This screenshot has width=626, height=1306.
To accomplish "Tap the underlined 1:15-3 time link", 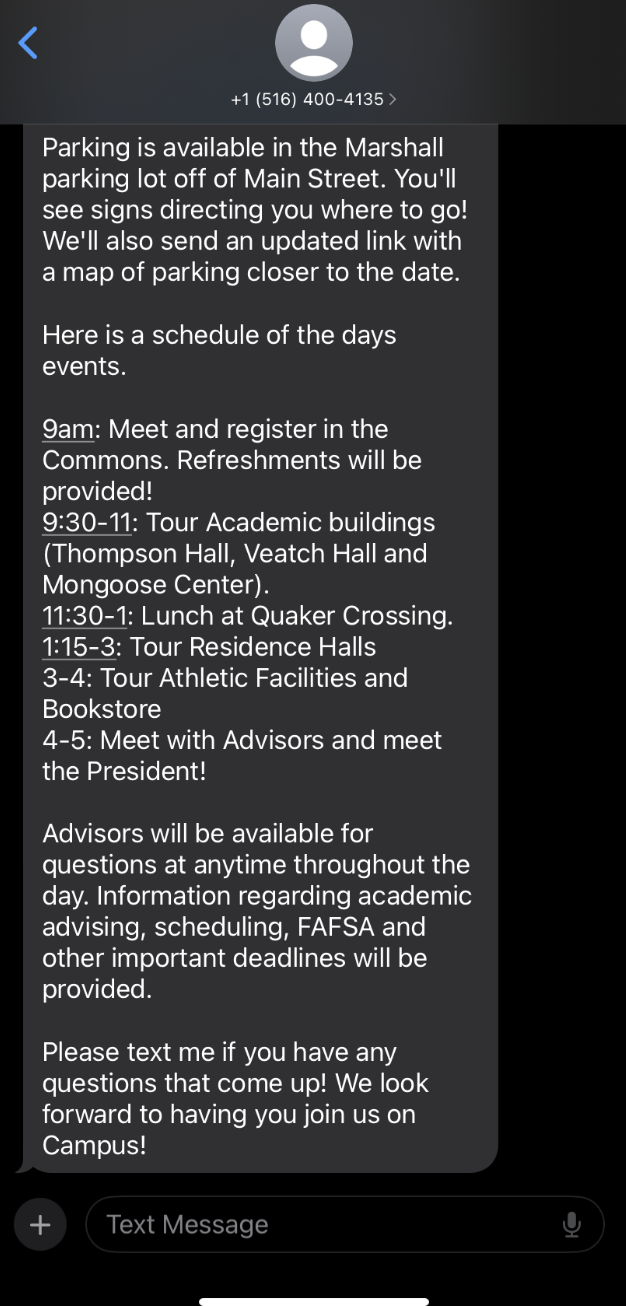I will tap(79, 647).
